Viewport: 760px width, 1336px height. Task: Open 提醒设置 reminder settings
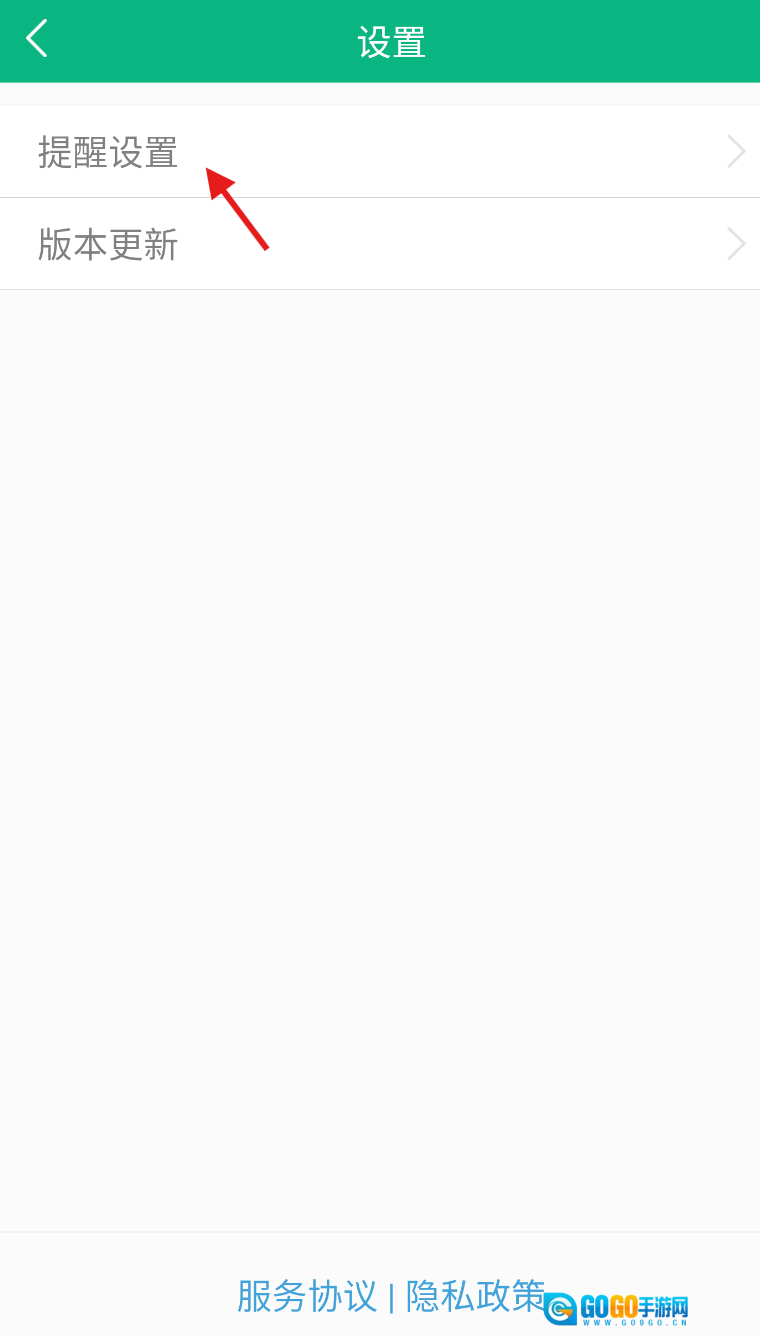(380, 152)
